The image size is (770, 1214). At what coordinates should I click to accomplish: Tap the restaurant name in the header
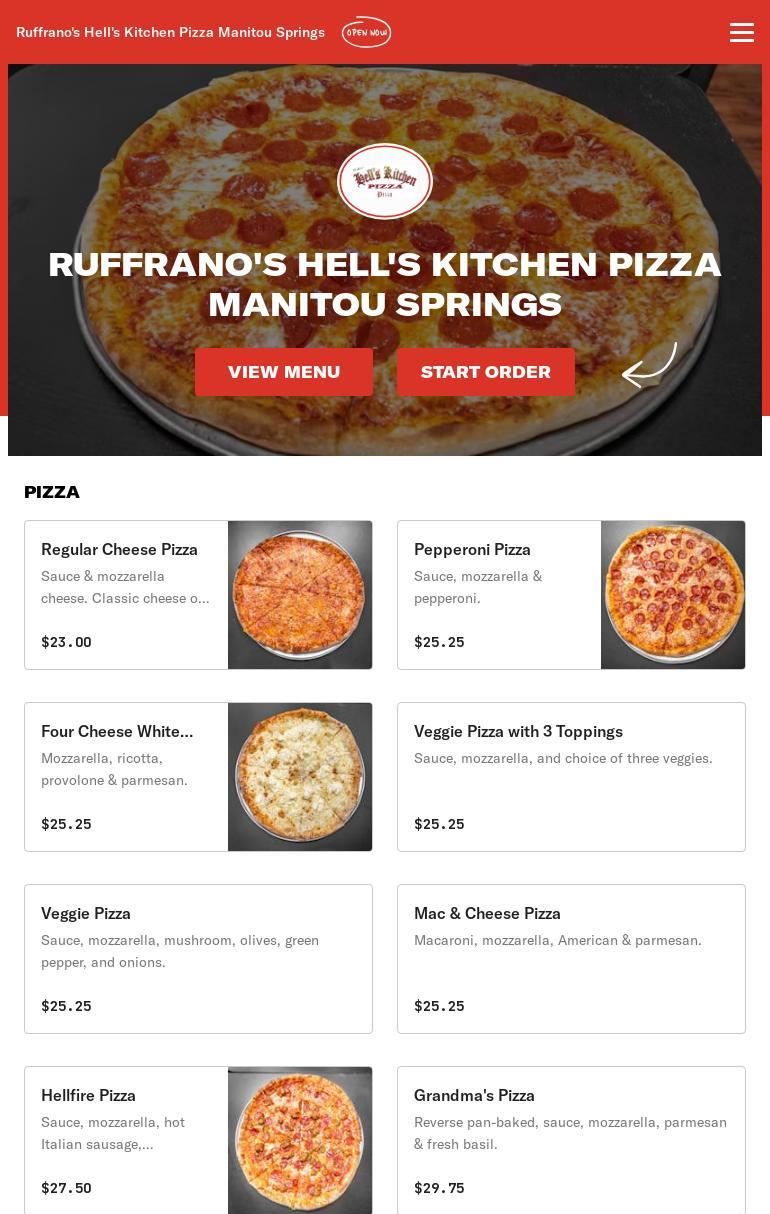[170, 32]
